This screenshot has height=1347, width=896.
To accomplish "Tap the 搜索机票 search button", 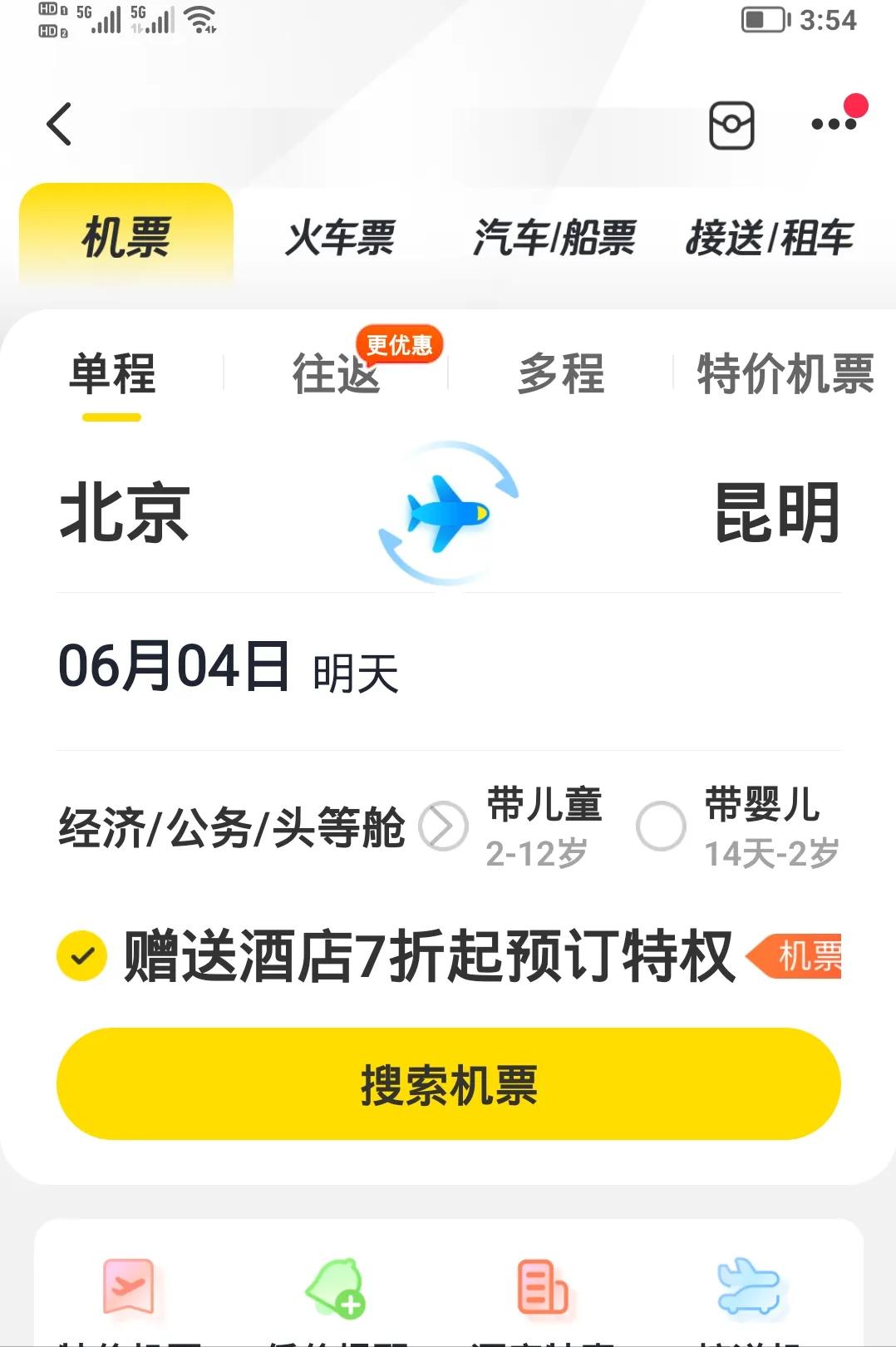I will coord(448,1083).
